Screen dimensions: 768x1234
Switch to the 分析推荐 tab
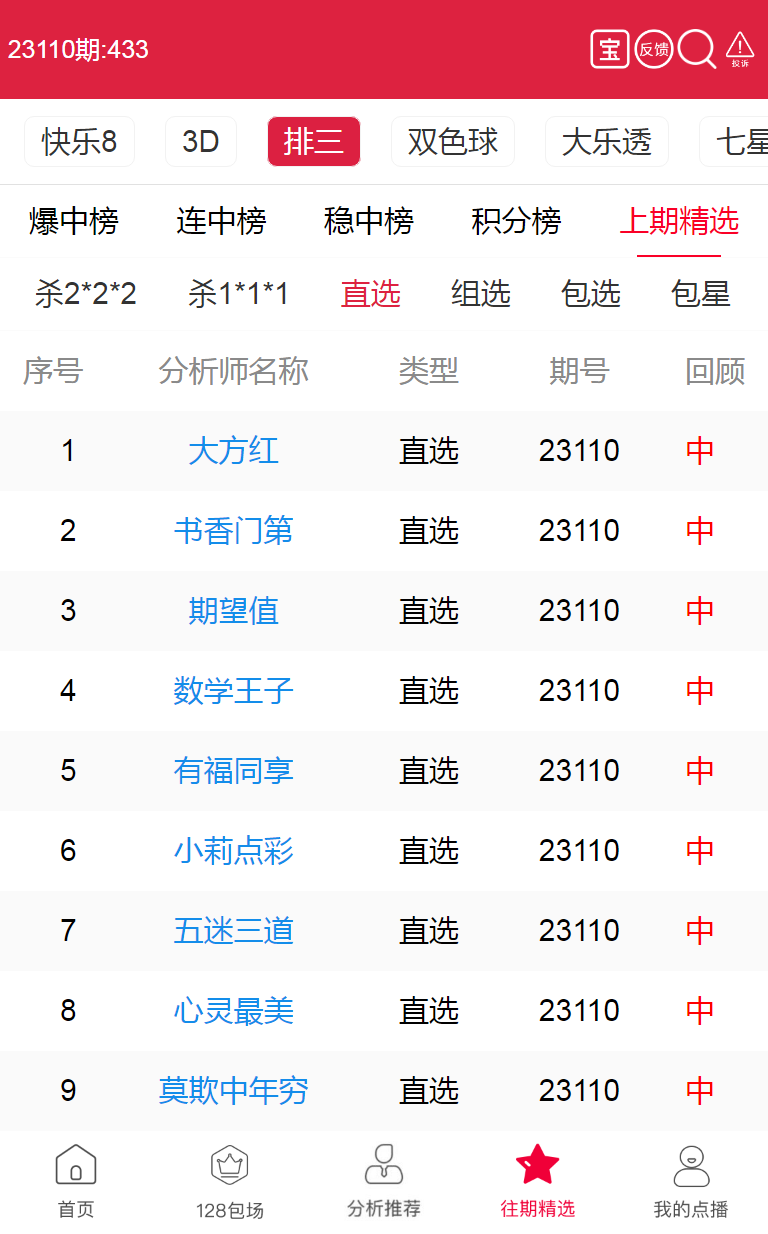(x=384, y=1182)
